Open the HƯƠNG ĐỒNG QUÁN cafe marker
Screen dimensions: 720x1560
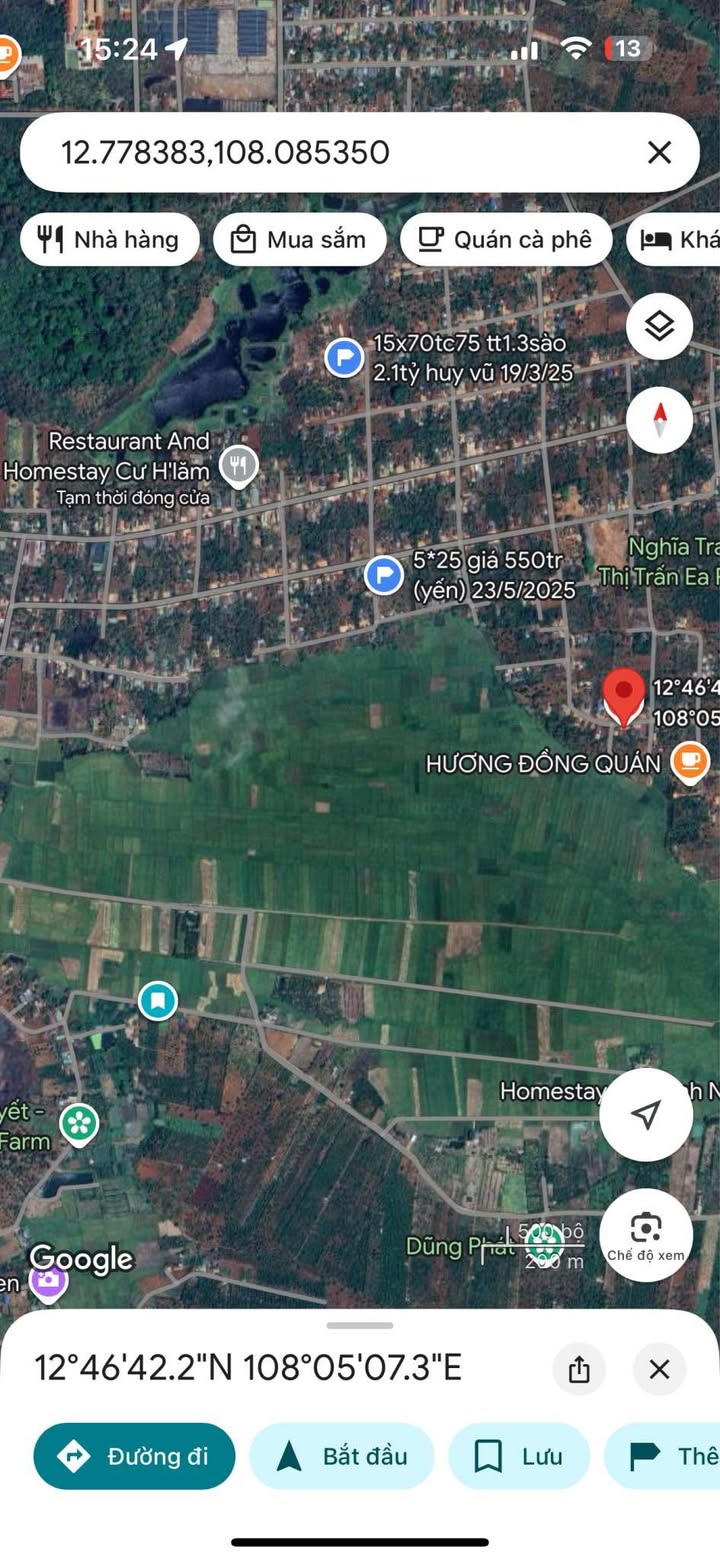(690, 762)
